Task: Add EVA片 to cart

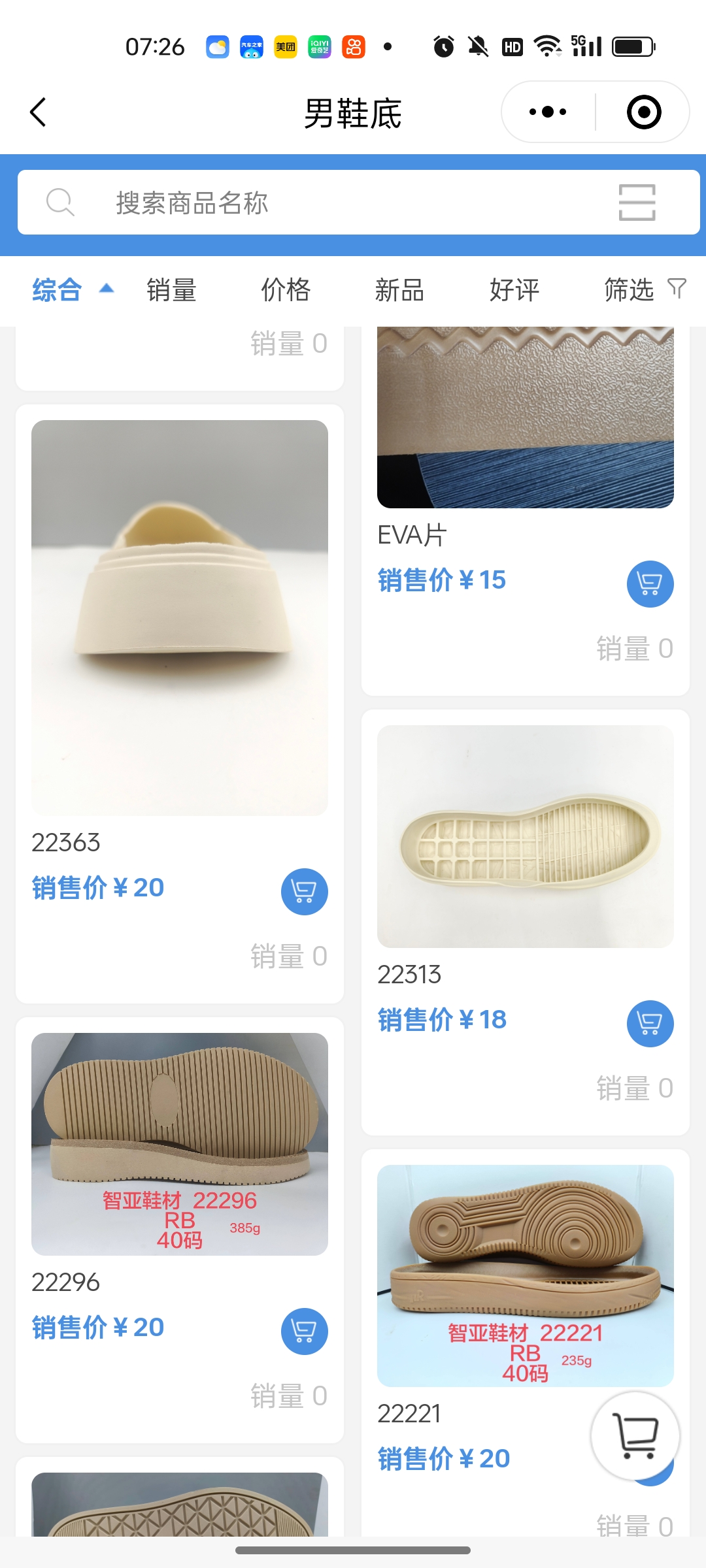Action: (650, 583)
